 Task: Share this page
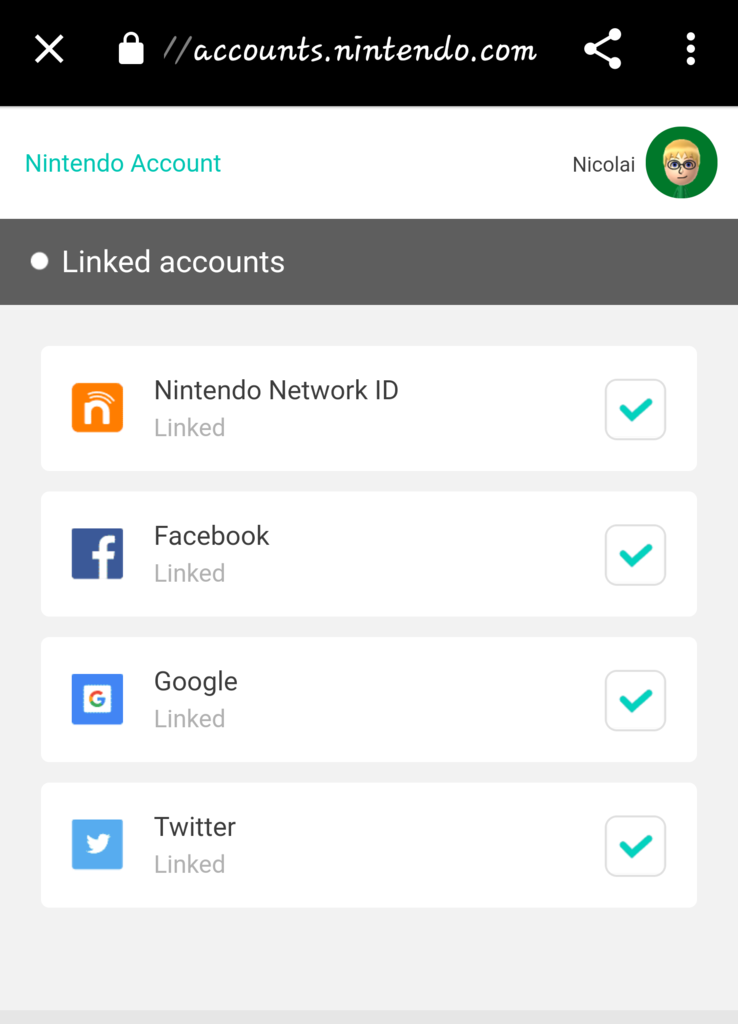(x=602, y=49)
